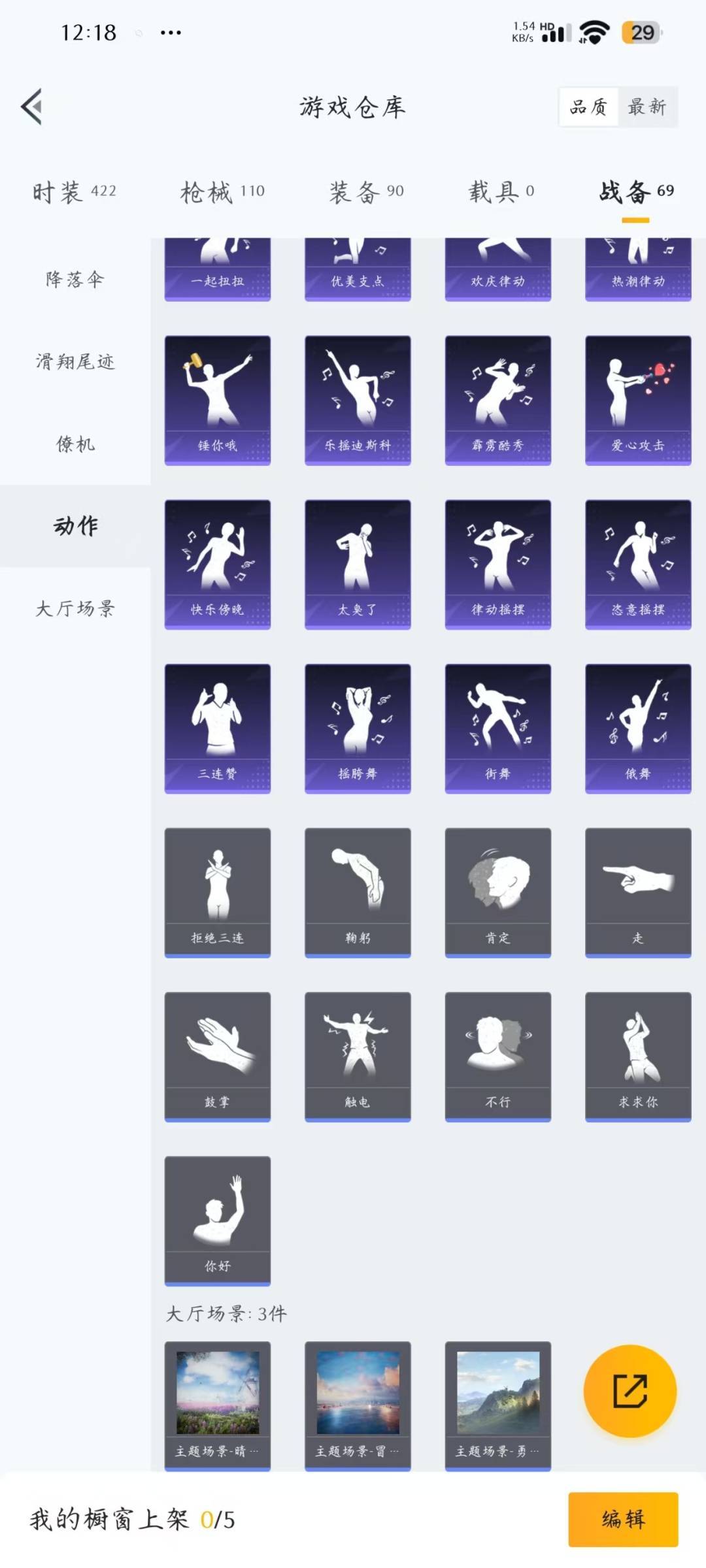Switch to the 枪械 tab
This screenshot has width=706, height=1568.
223,191
